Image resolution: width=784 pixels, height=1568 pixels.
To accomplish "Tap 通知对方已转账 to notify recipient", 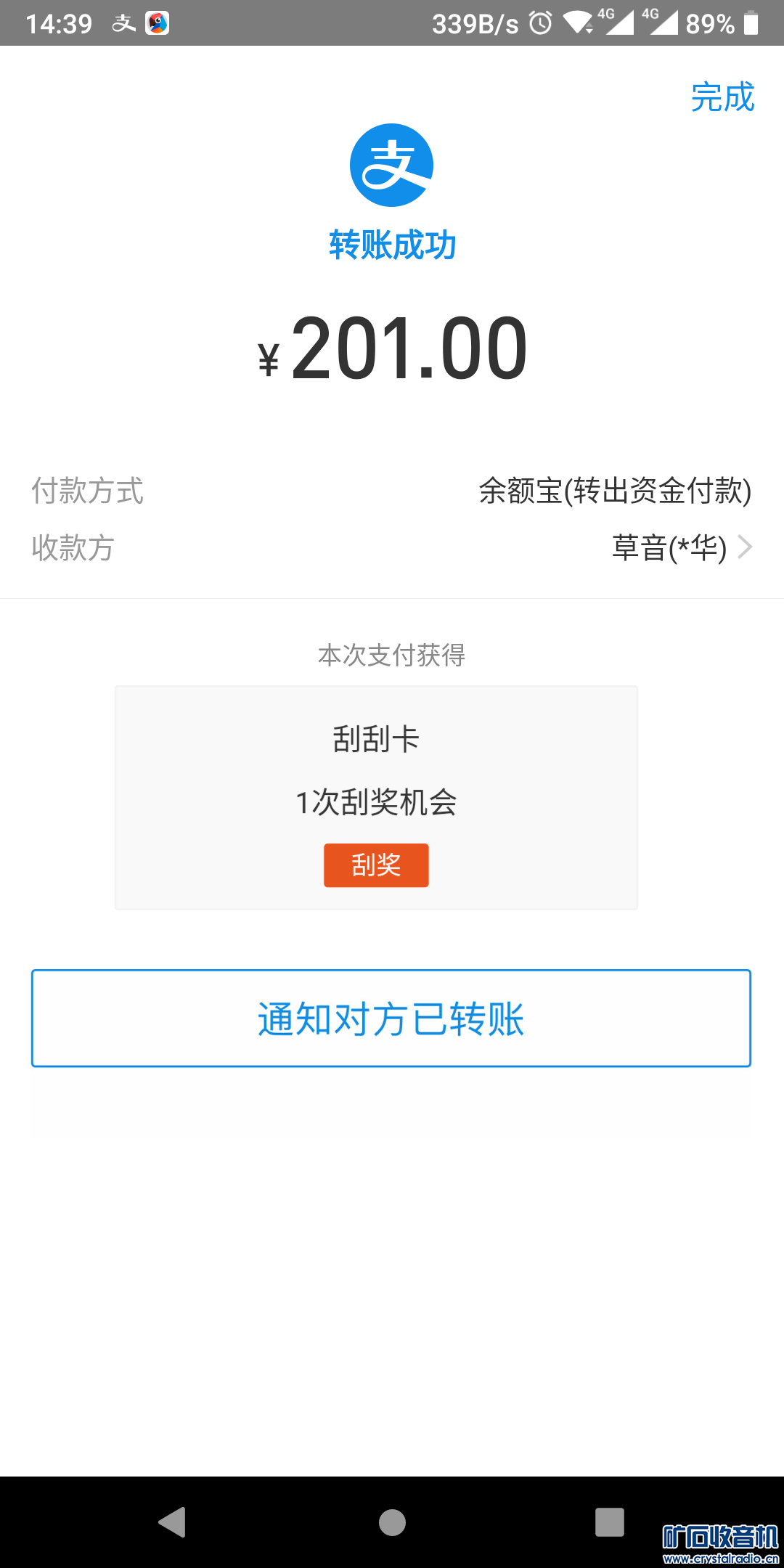I will [x=391, y=1018].
